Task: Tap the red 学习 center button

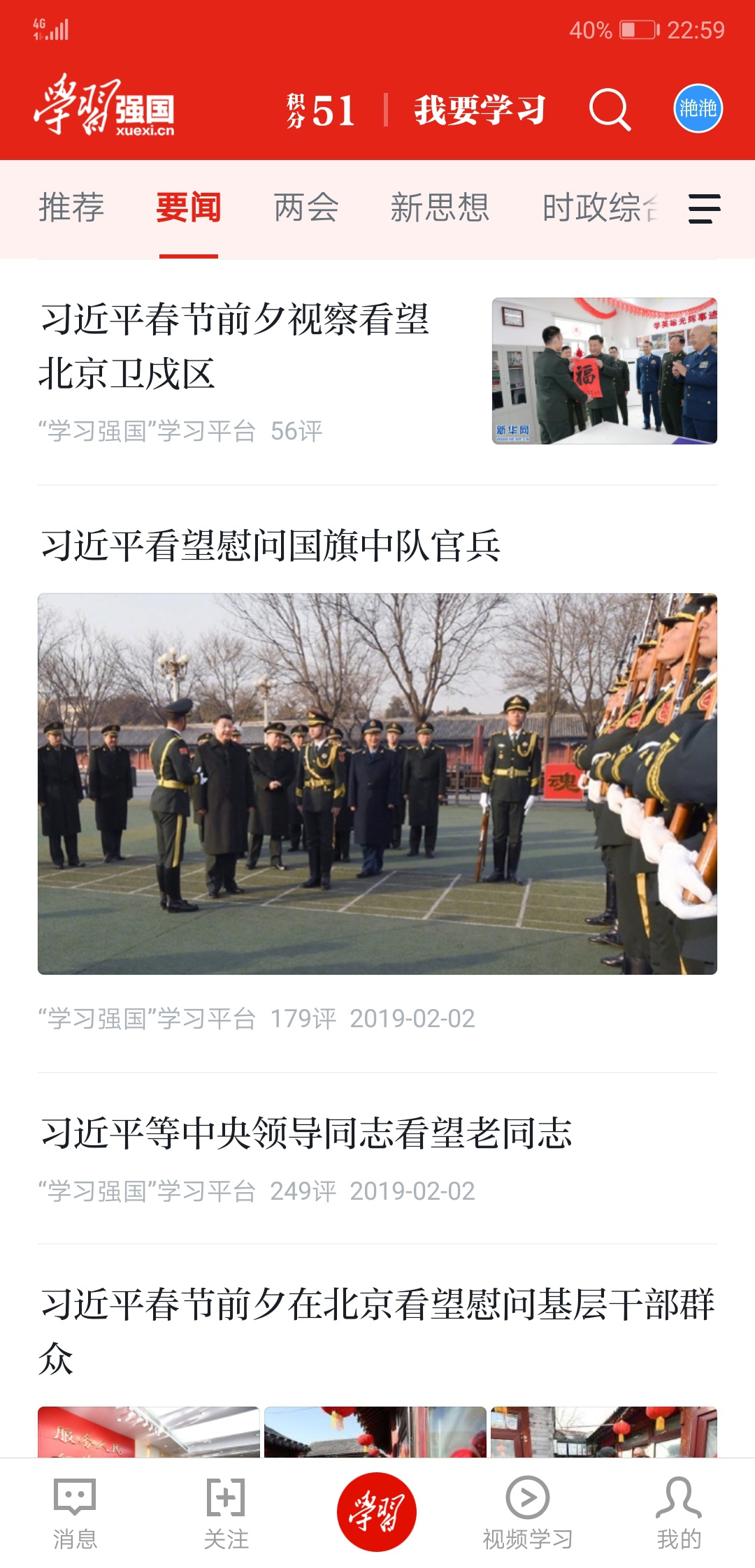Action: [x=377, y=1511]
